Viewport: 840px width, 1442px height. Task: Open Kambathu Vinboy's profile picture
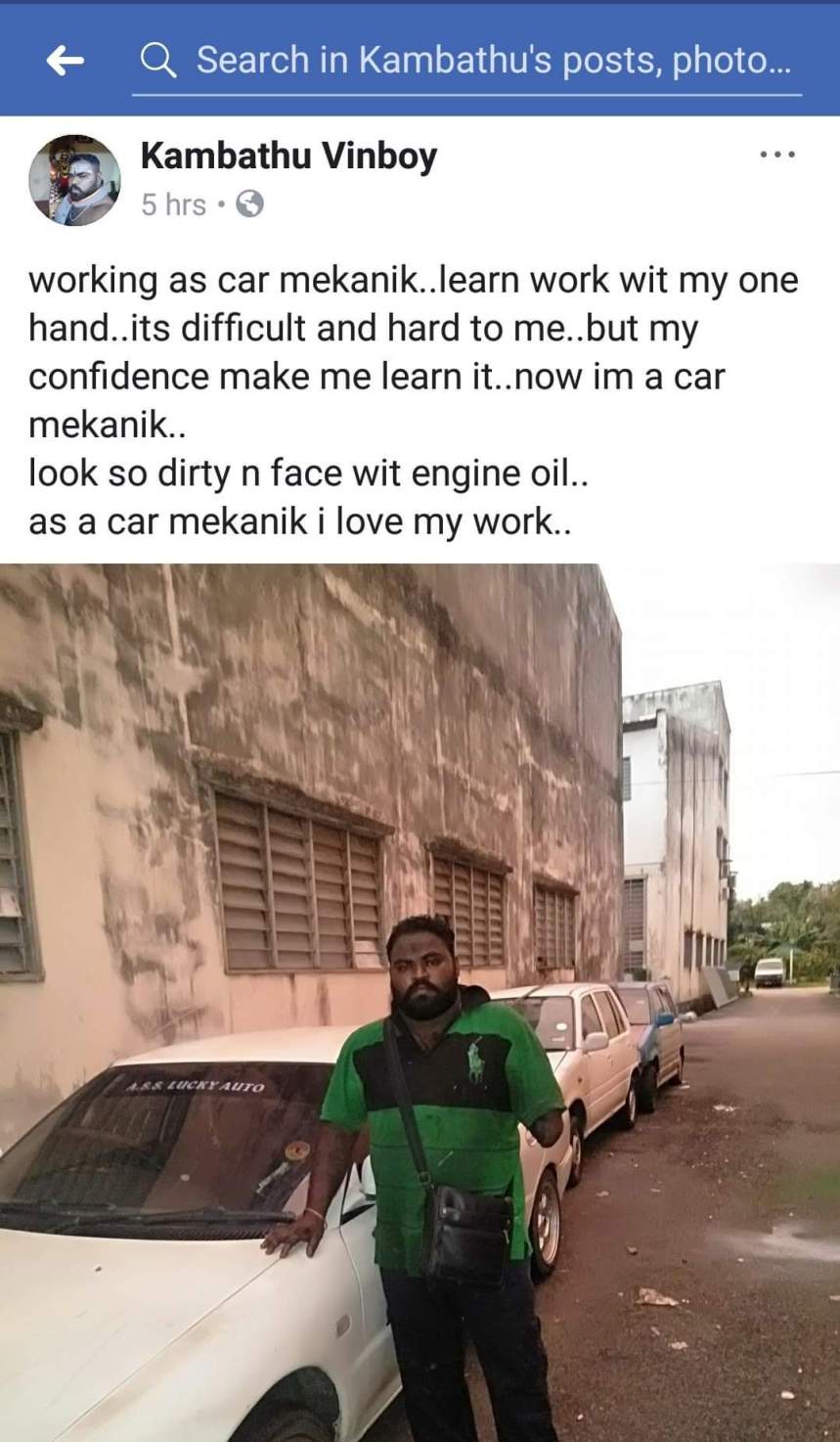tap(74, 180)
